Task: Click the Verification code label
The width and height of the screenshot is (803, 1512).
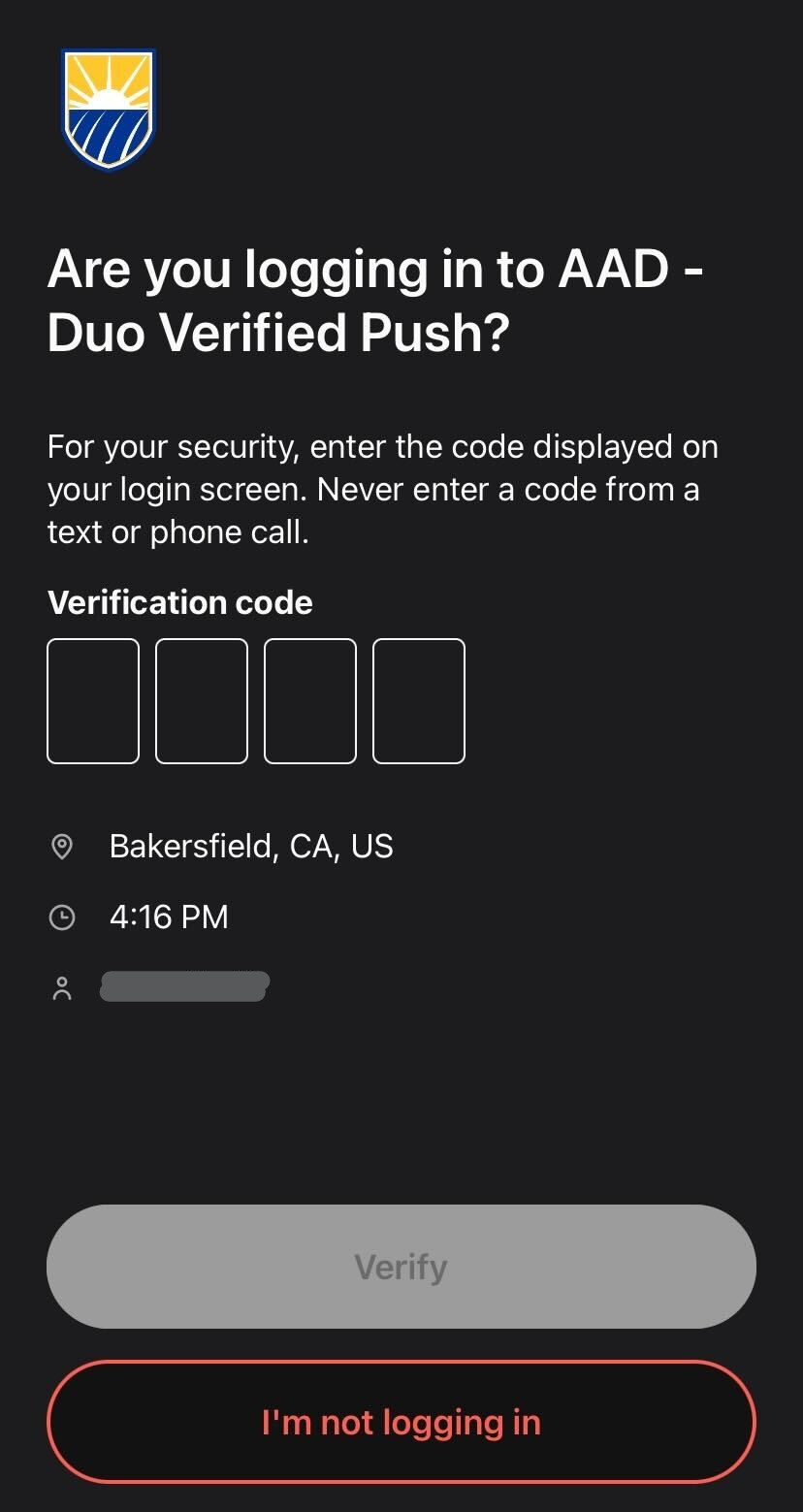Action: pyautogui.click(x=179, y=601)
